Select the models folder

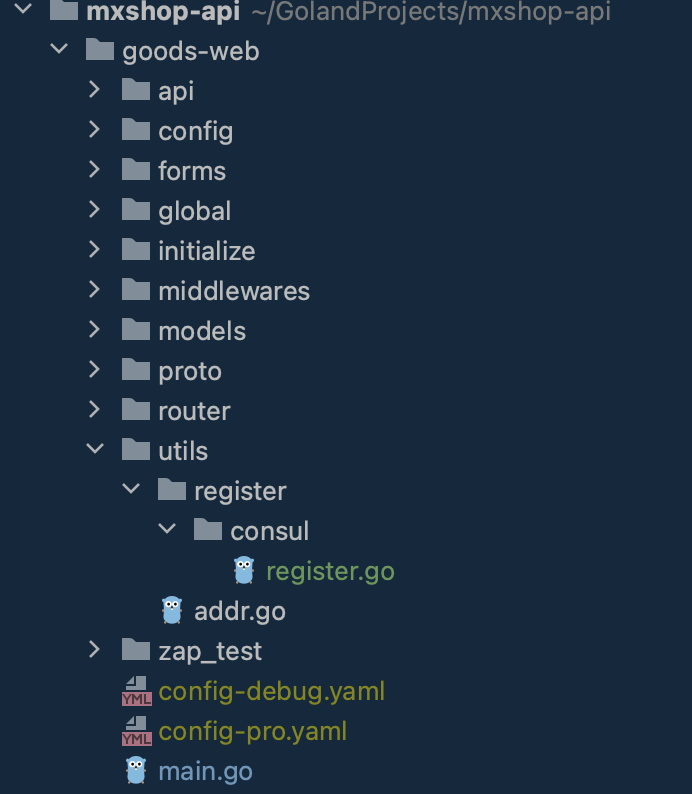tap(201, 331)
